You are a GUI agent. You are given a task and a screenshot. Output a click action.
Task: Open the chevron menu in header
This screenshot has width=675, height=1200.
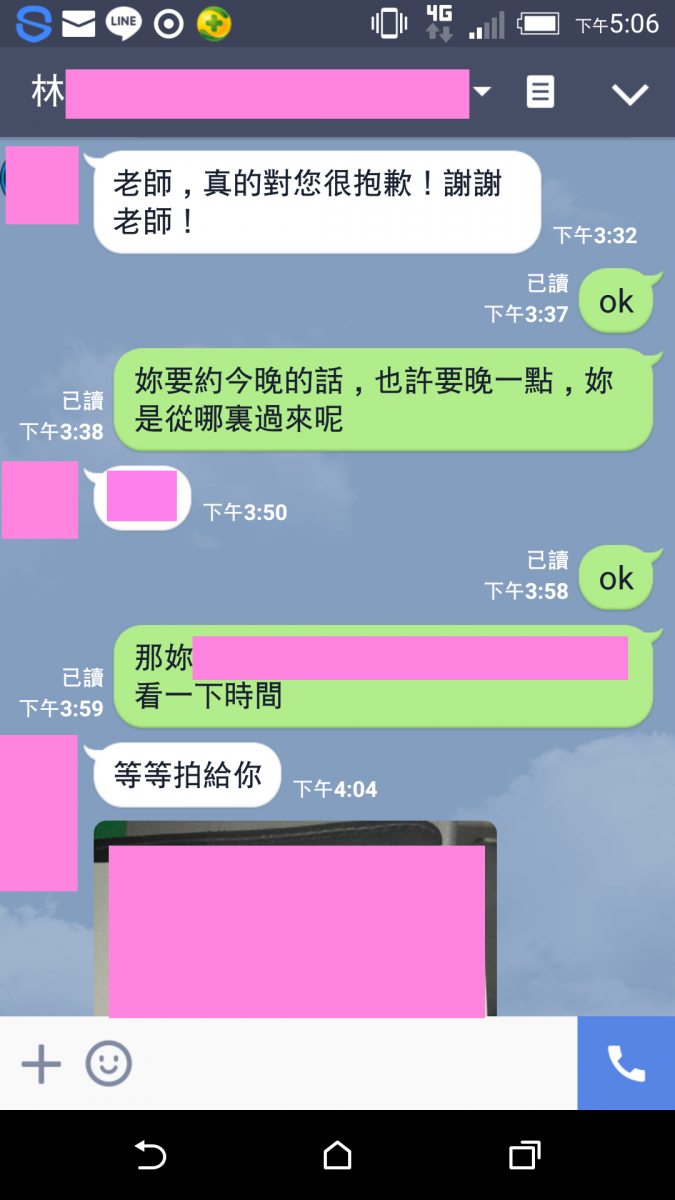click(630, 94)
